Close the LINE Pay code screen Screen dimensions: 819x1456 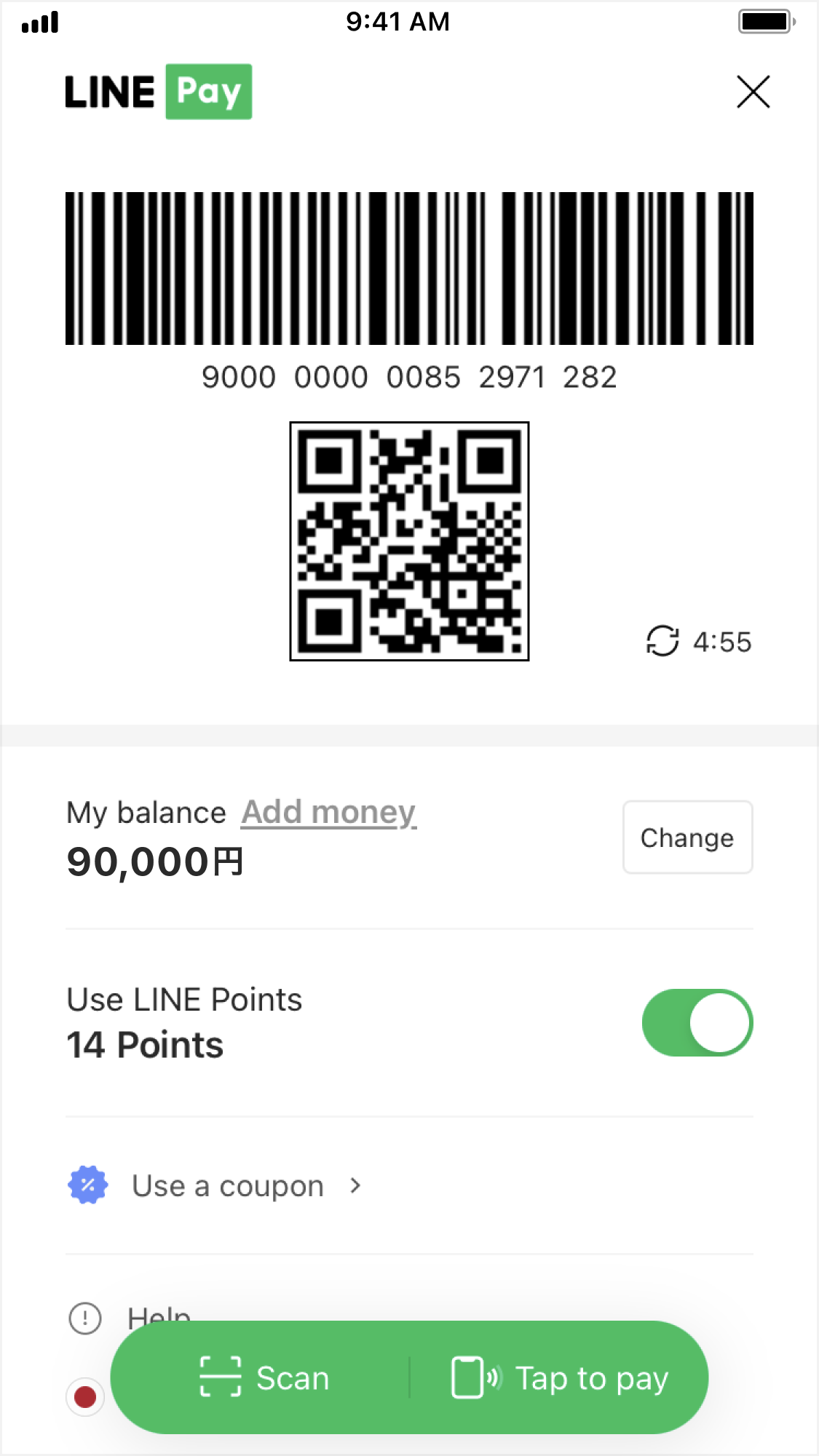[753, 92]
